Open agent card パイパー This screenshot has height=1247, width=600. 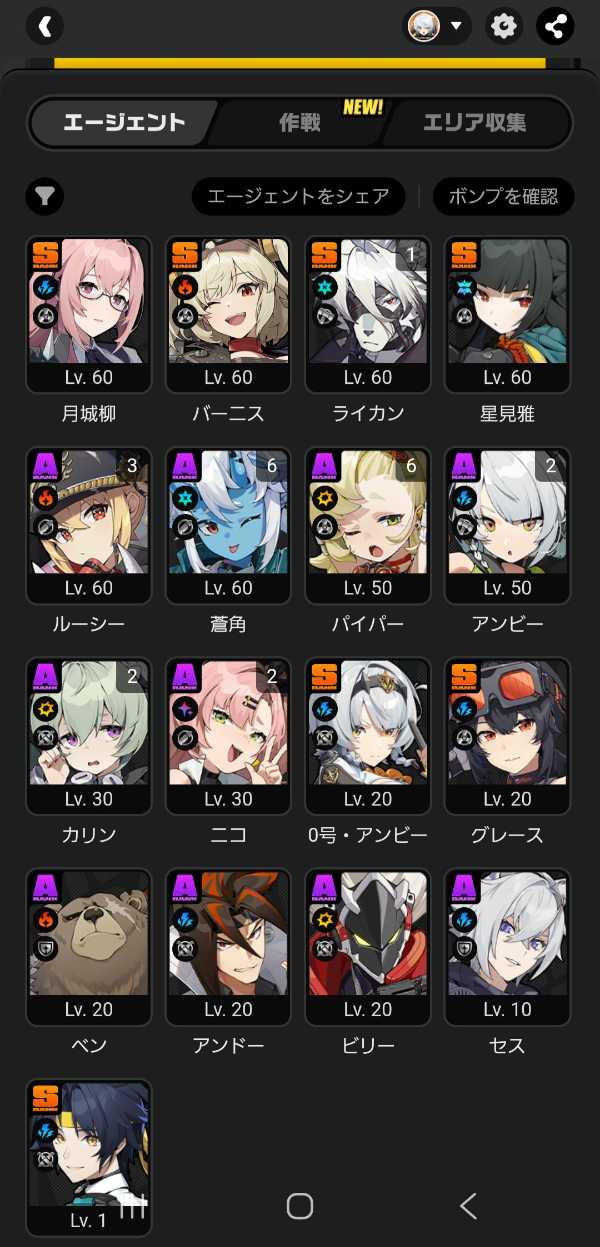pos(368,525)
